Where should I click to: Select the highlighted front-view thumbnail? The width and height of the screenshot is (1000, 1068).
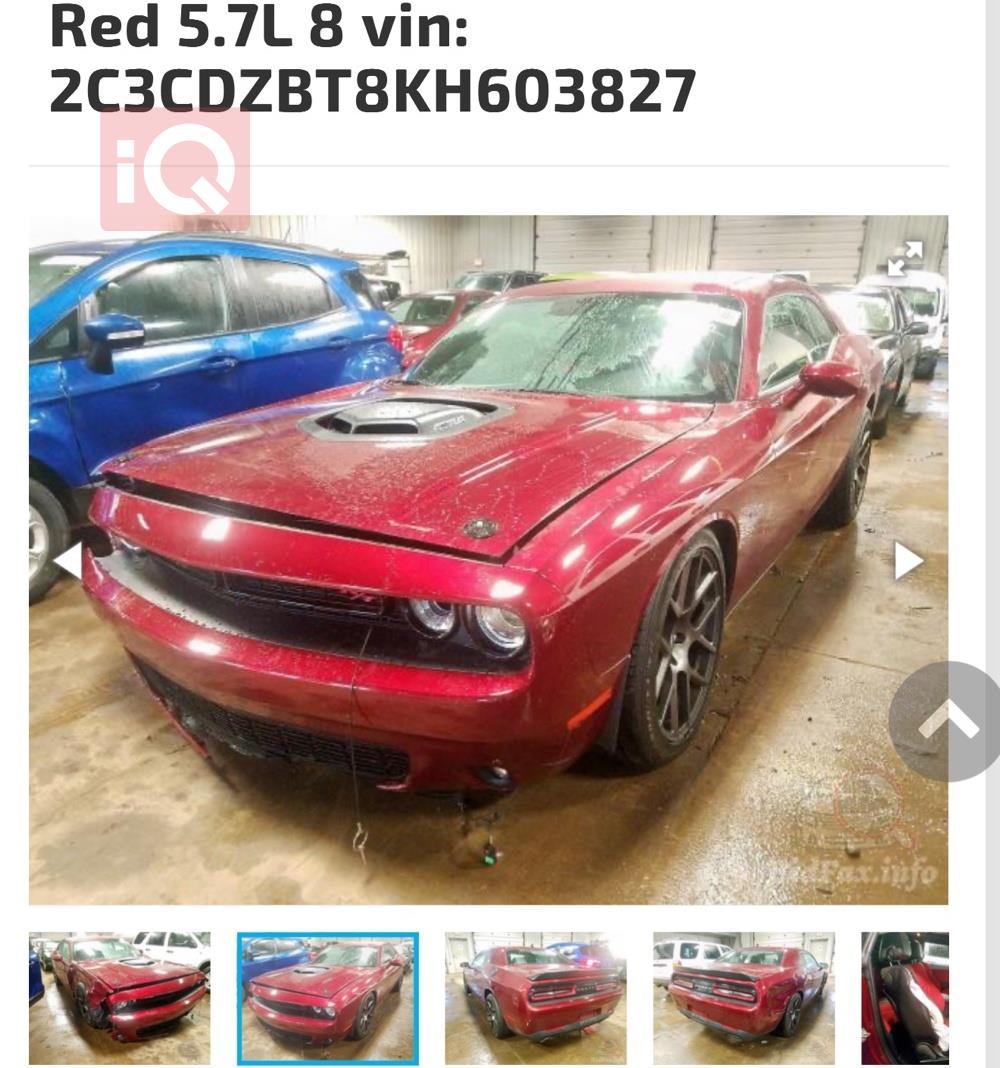328,997
